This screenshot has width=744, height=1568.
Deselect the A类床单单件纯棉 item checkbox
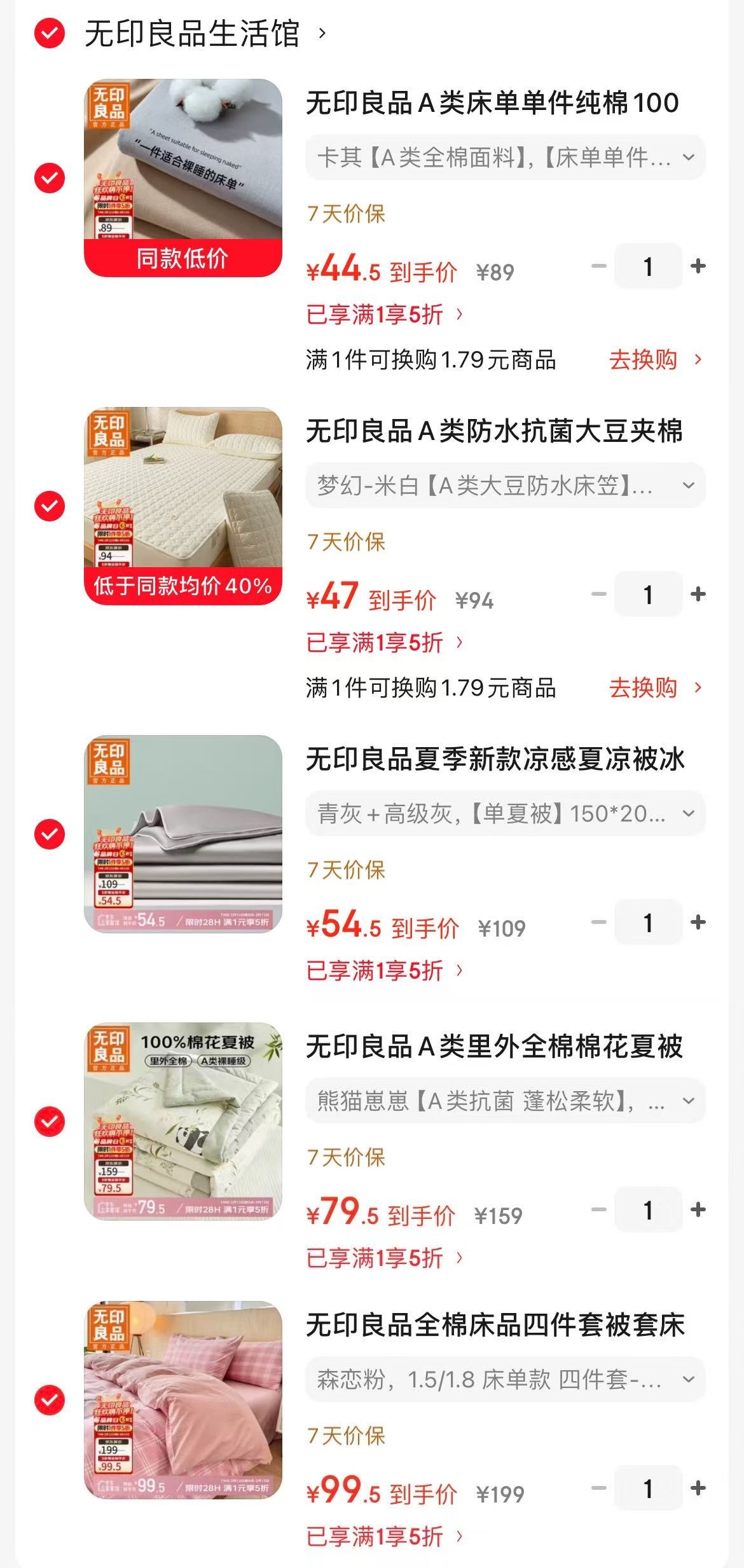point(50,178)
